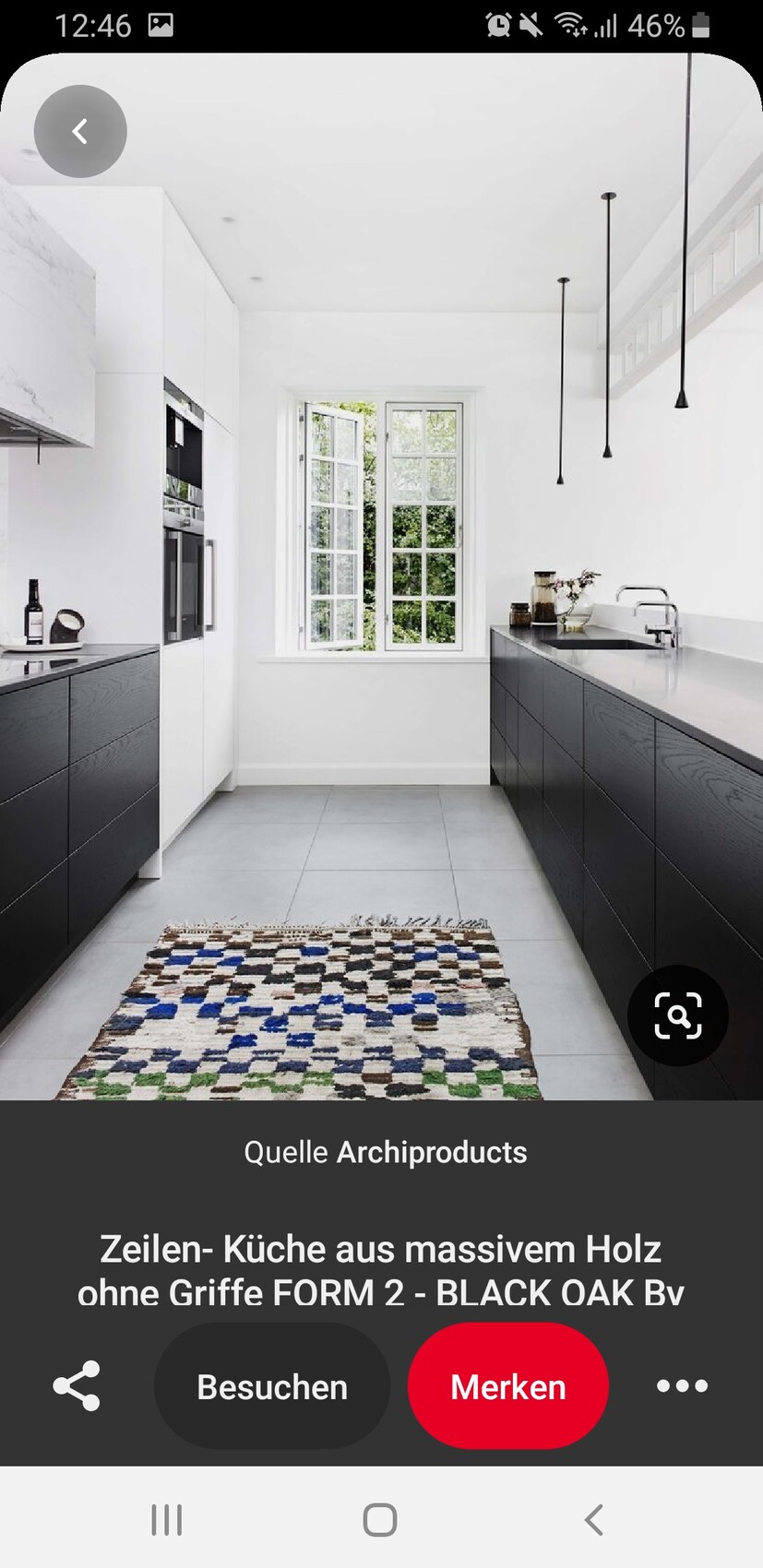Open the Archiproducts source link
Screen dimensions: 763x1568
(x=431, y=1152)
